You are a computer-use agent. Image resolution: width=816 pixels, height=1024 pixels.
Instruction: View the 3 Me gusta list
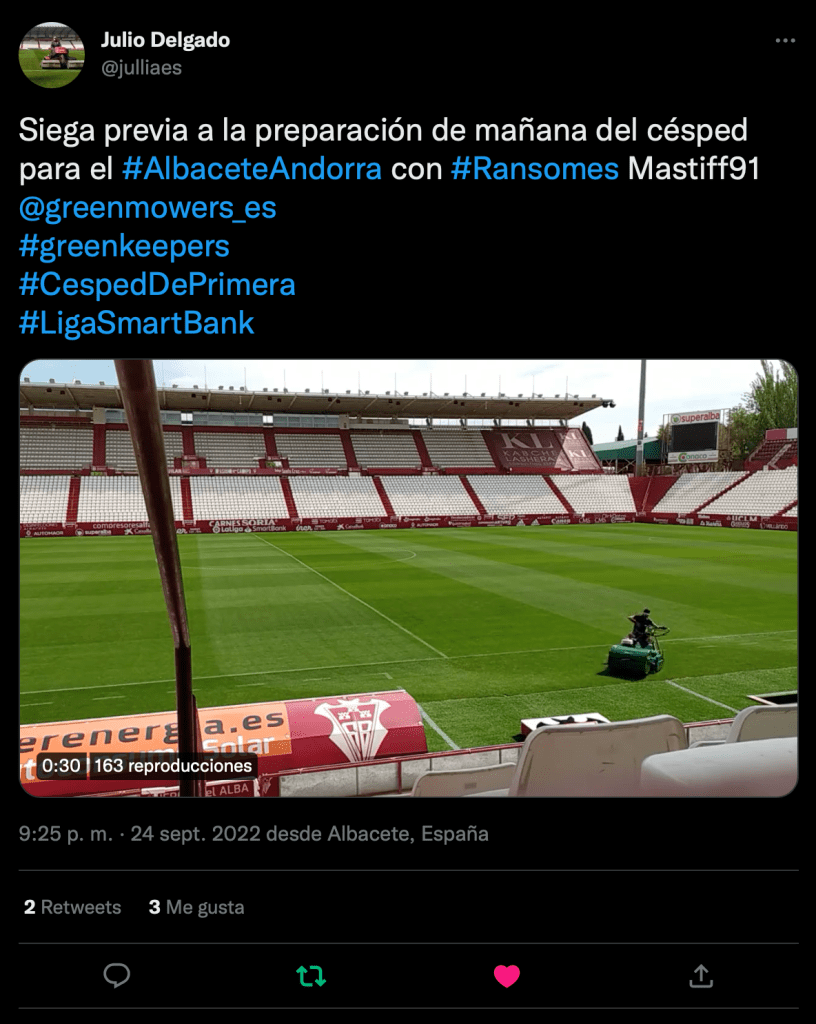pos(196,908)
